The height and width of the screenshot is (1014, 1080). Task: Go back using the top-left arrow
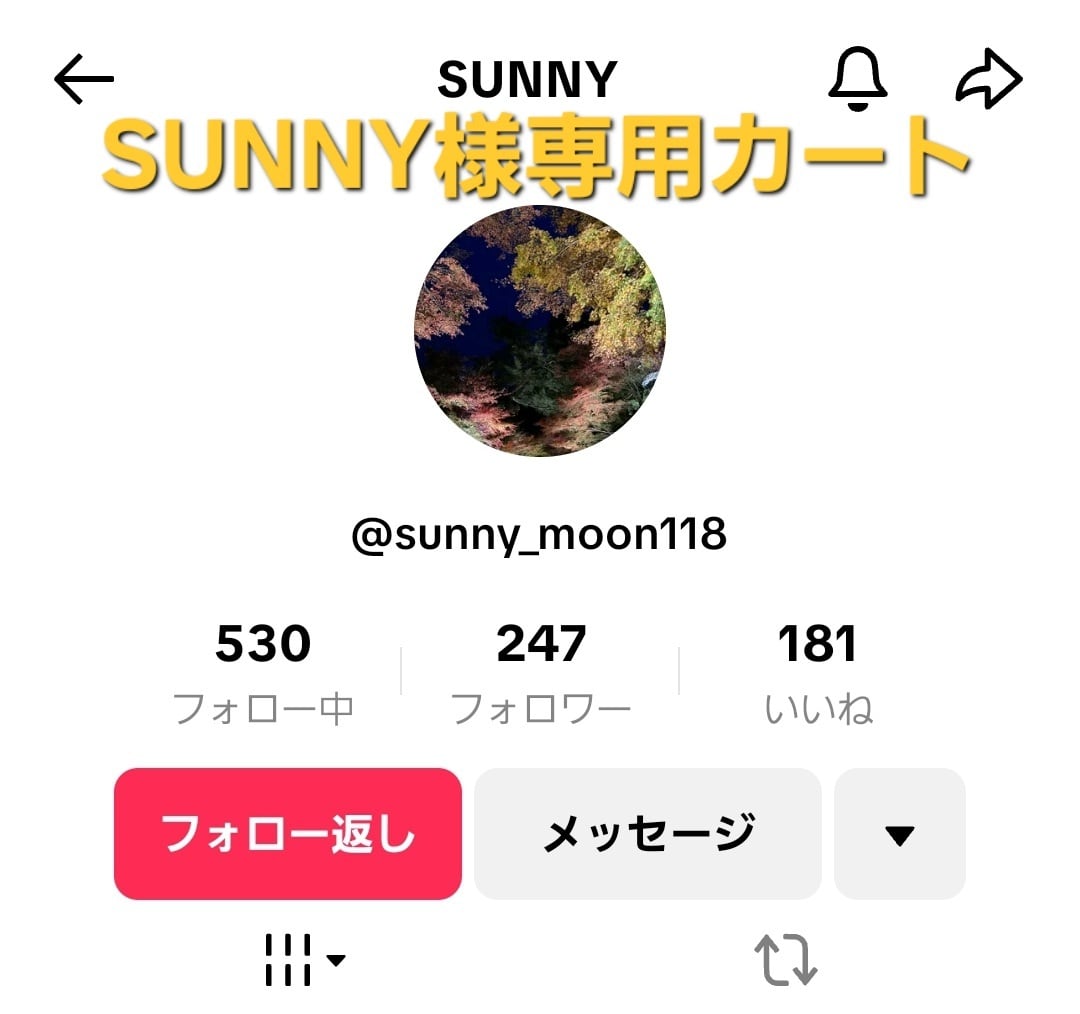coord(83,79)
